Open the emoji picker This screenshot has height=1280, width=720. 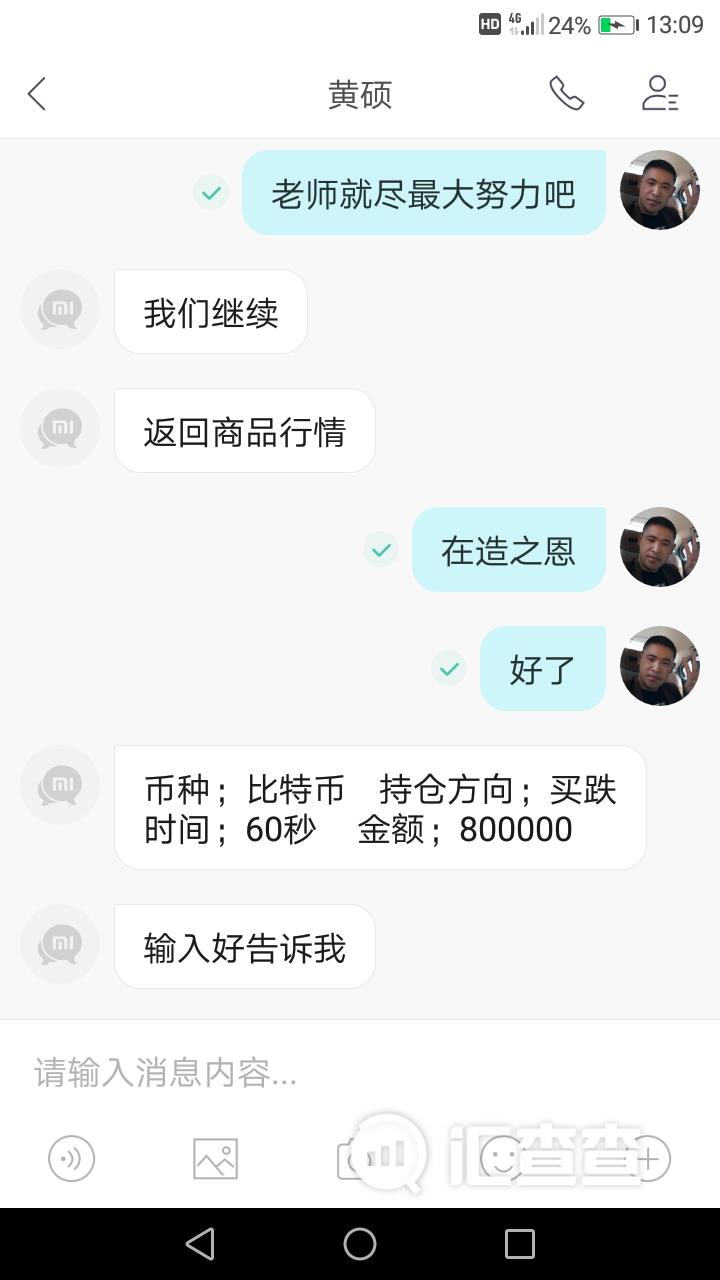[502, 1159]
